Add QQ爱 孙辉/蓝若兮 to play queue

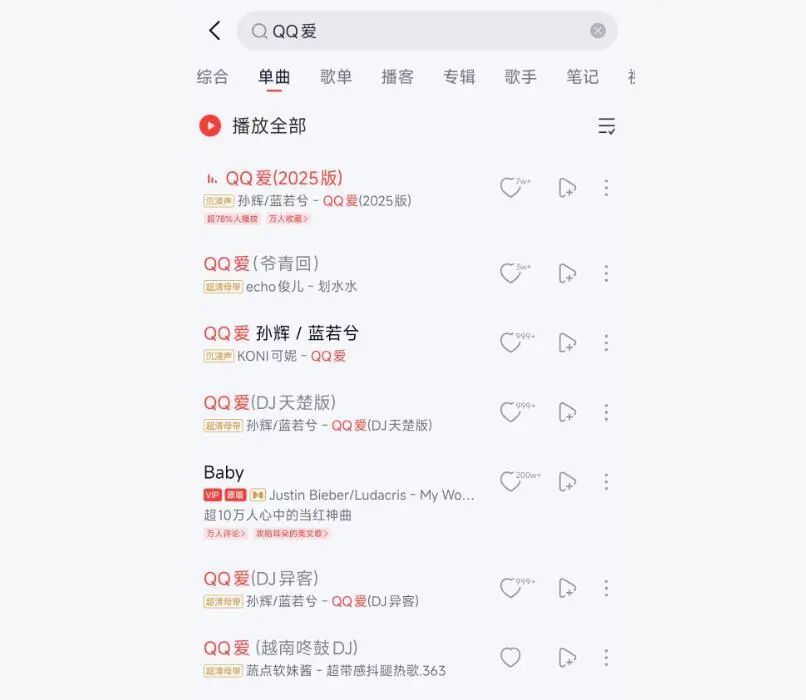(567, 343)
